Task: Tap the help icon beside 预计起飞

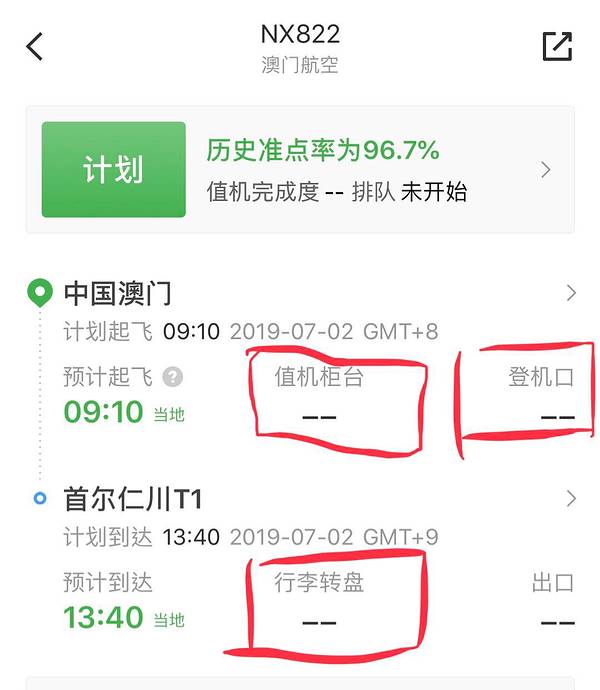Action: click(173, 377)
